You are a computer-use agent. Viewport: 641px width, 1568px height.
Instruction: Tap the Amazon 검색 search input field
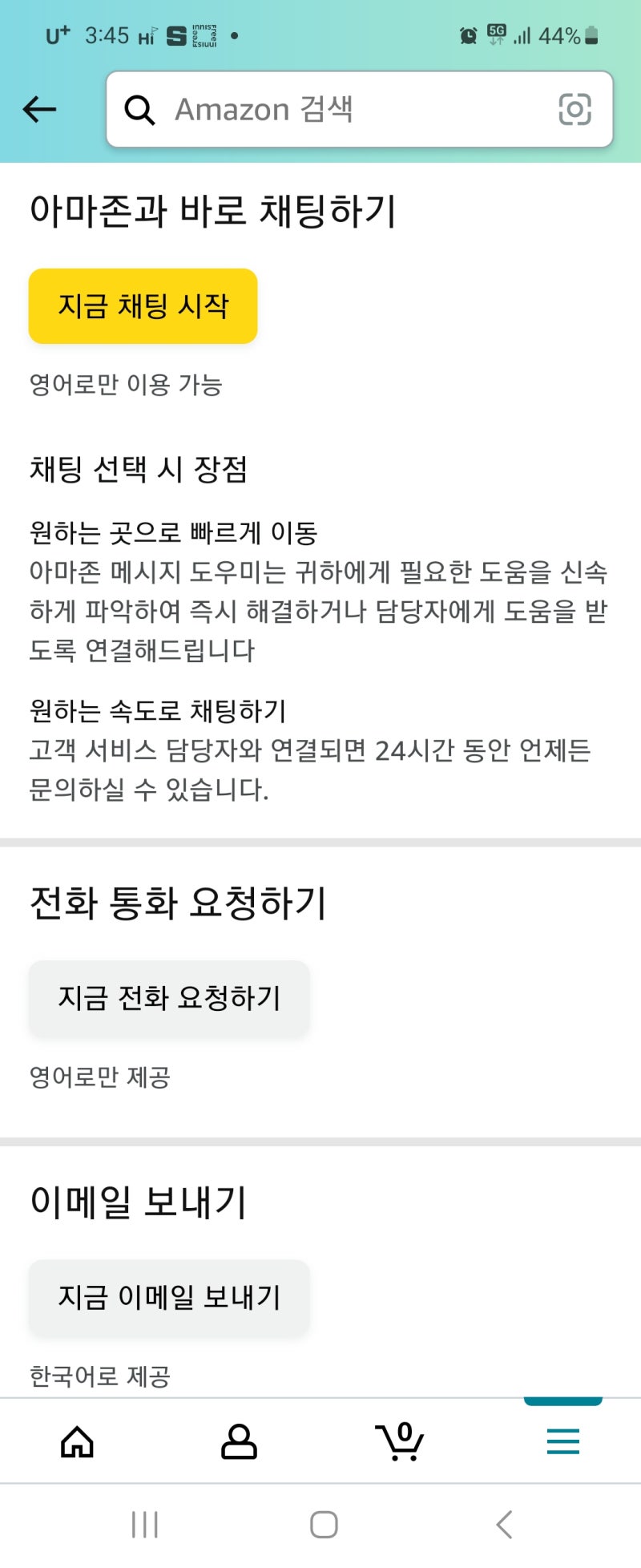320,110
